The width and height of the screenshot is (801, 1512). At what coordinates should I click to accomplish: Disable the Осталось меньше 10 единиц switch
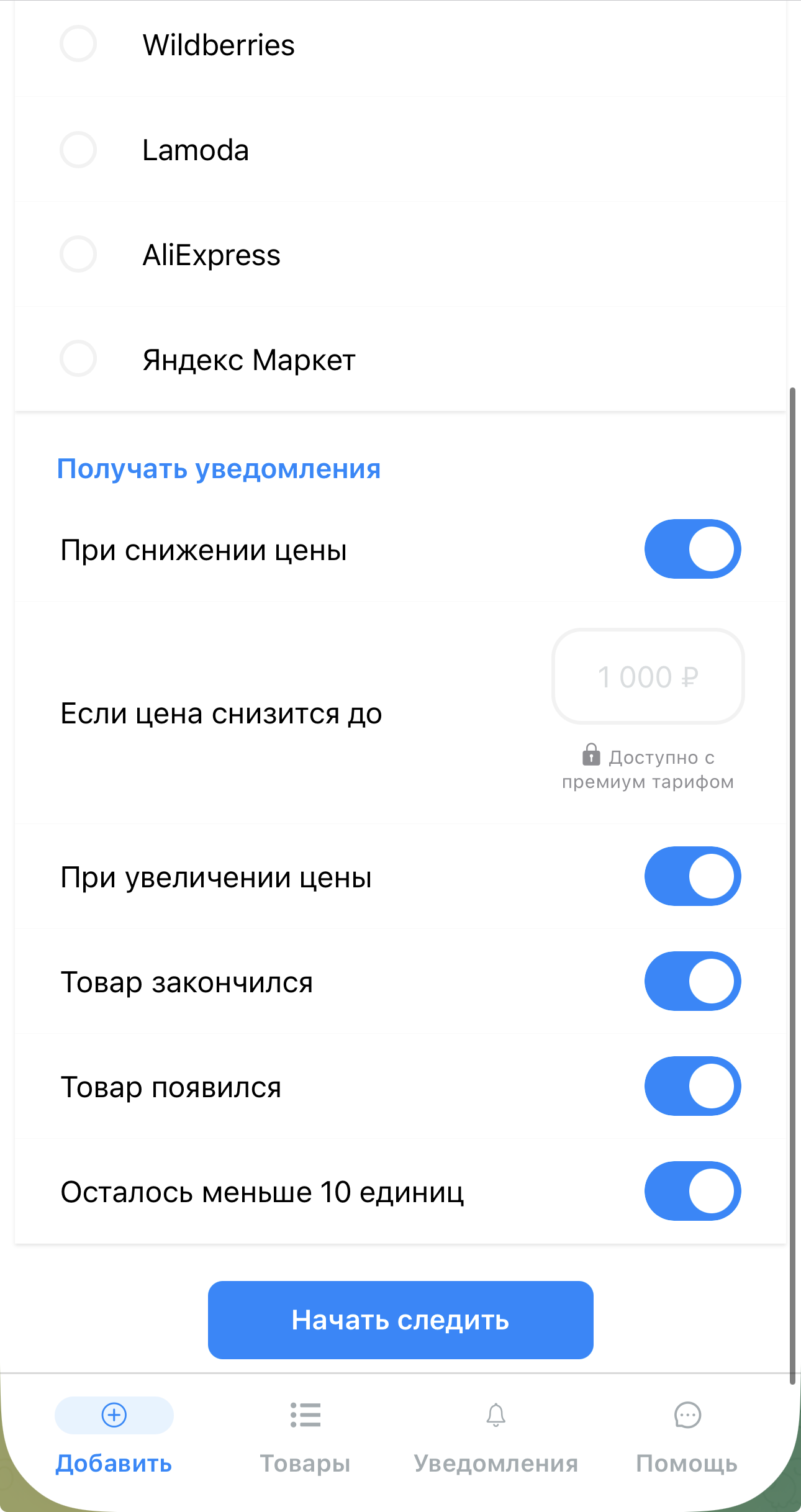click(692, 1191)
